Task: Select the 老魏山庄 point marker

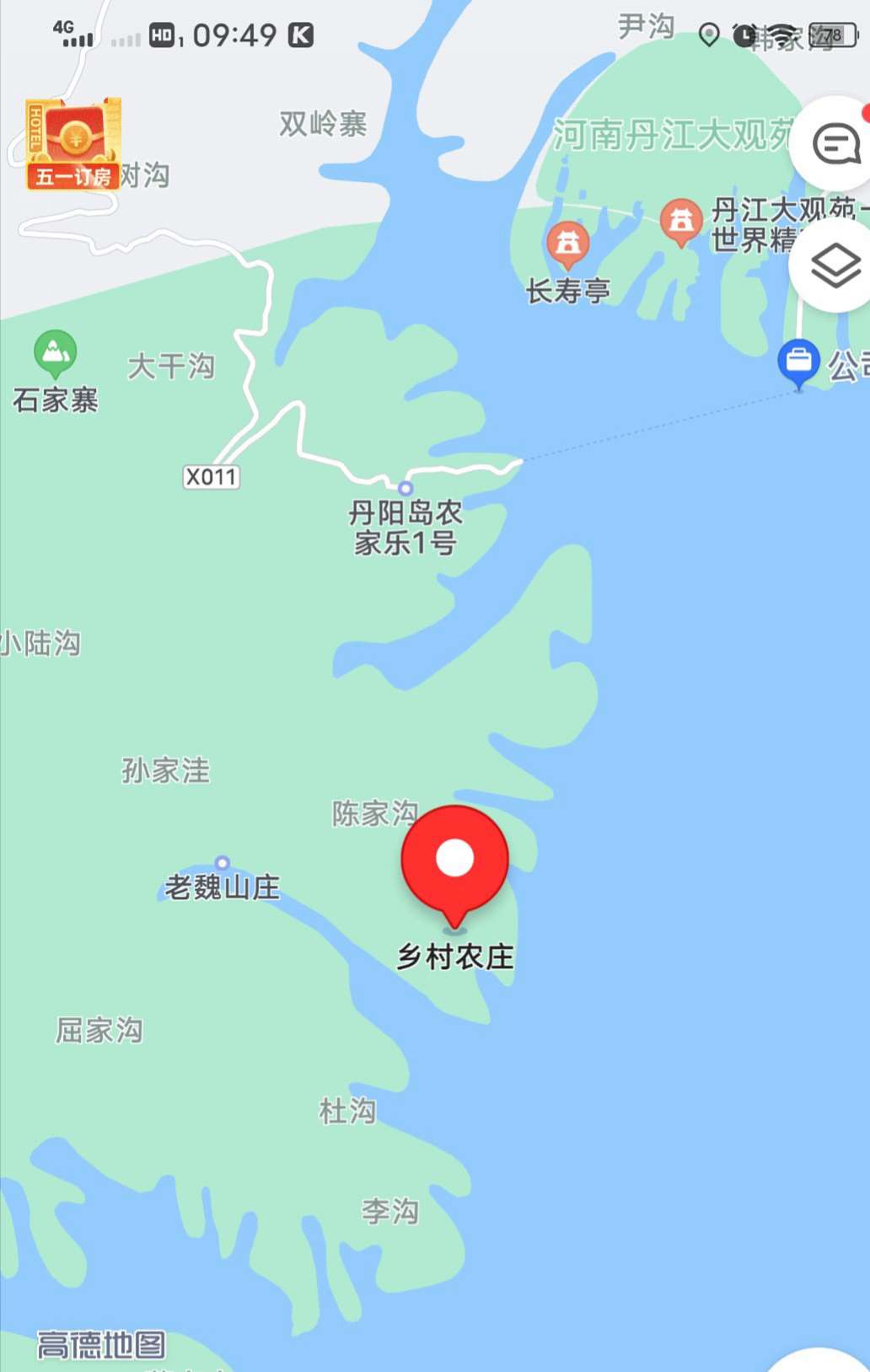Action: [223, 863]
